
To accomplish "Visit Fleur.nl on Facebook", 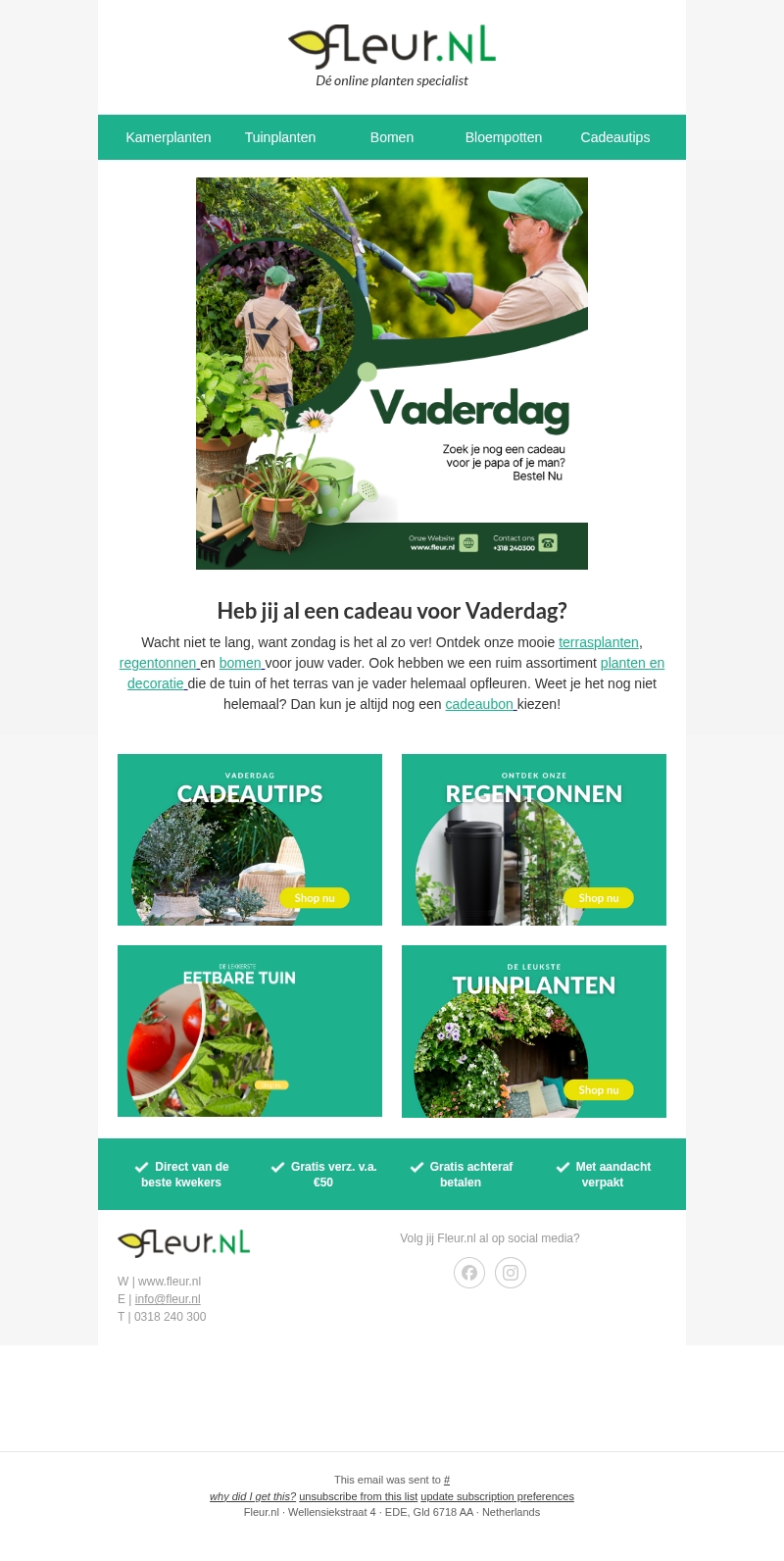I will click(469, 1273).
